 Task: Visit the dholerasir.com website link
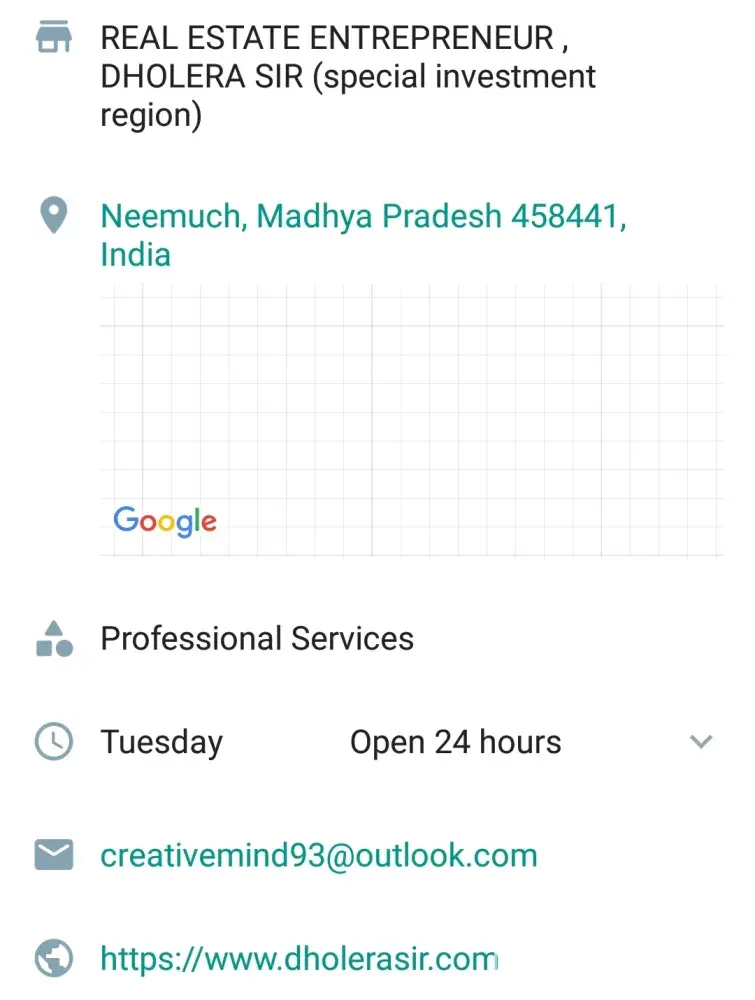tap(298, 960)
